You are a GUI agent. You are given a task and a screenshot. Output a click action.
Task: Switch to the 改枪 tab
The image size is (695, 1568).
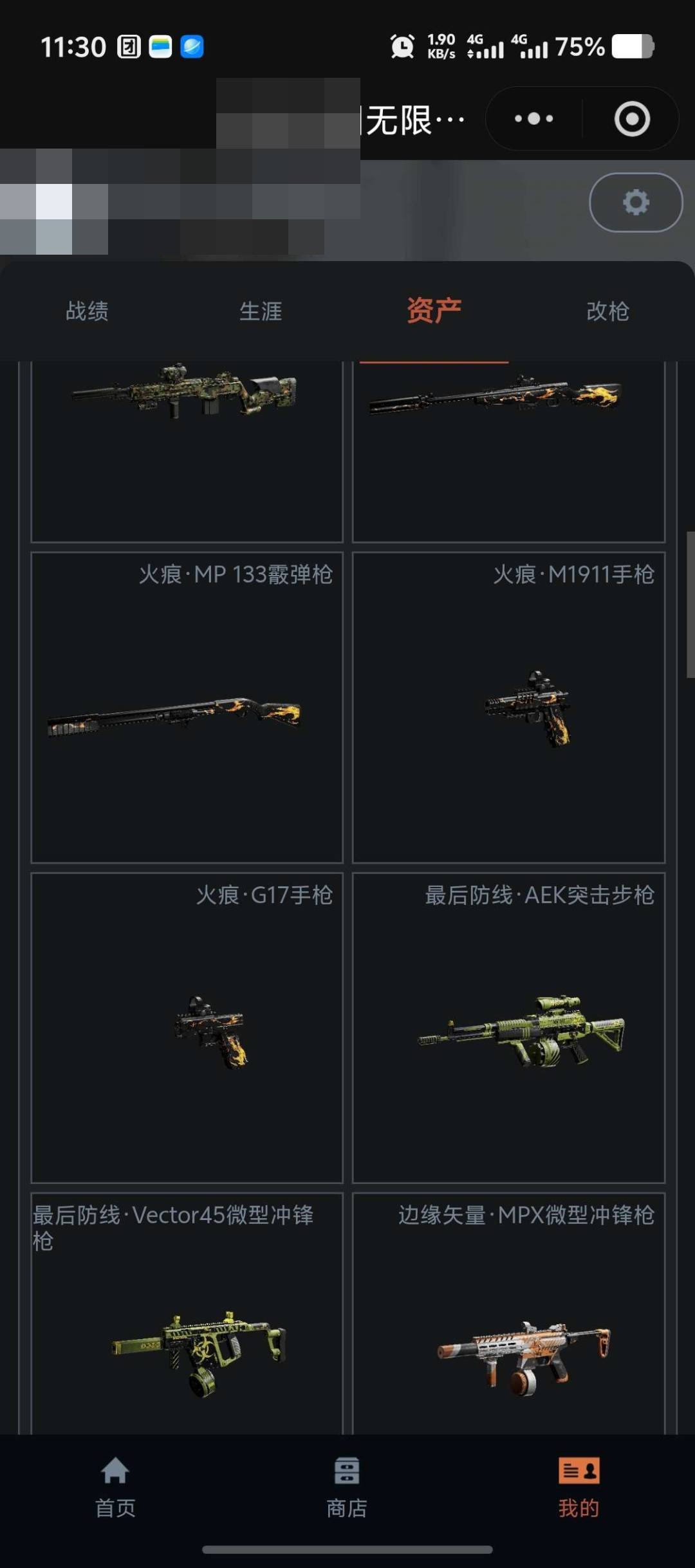point(607,311)
